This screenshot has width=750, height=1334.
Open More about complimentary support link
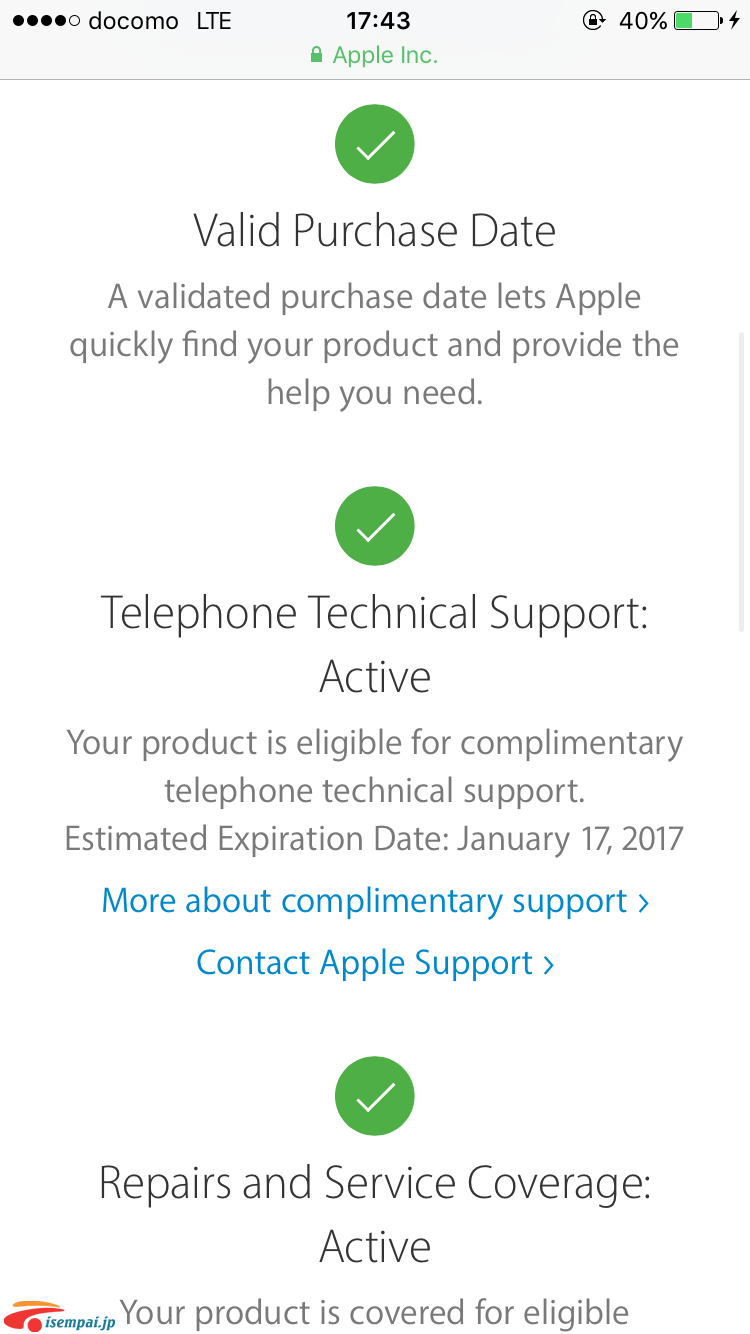pos(375,901)
